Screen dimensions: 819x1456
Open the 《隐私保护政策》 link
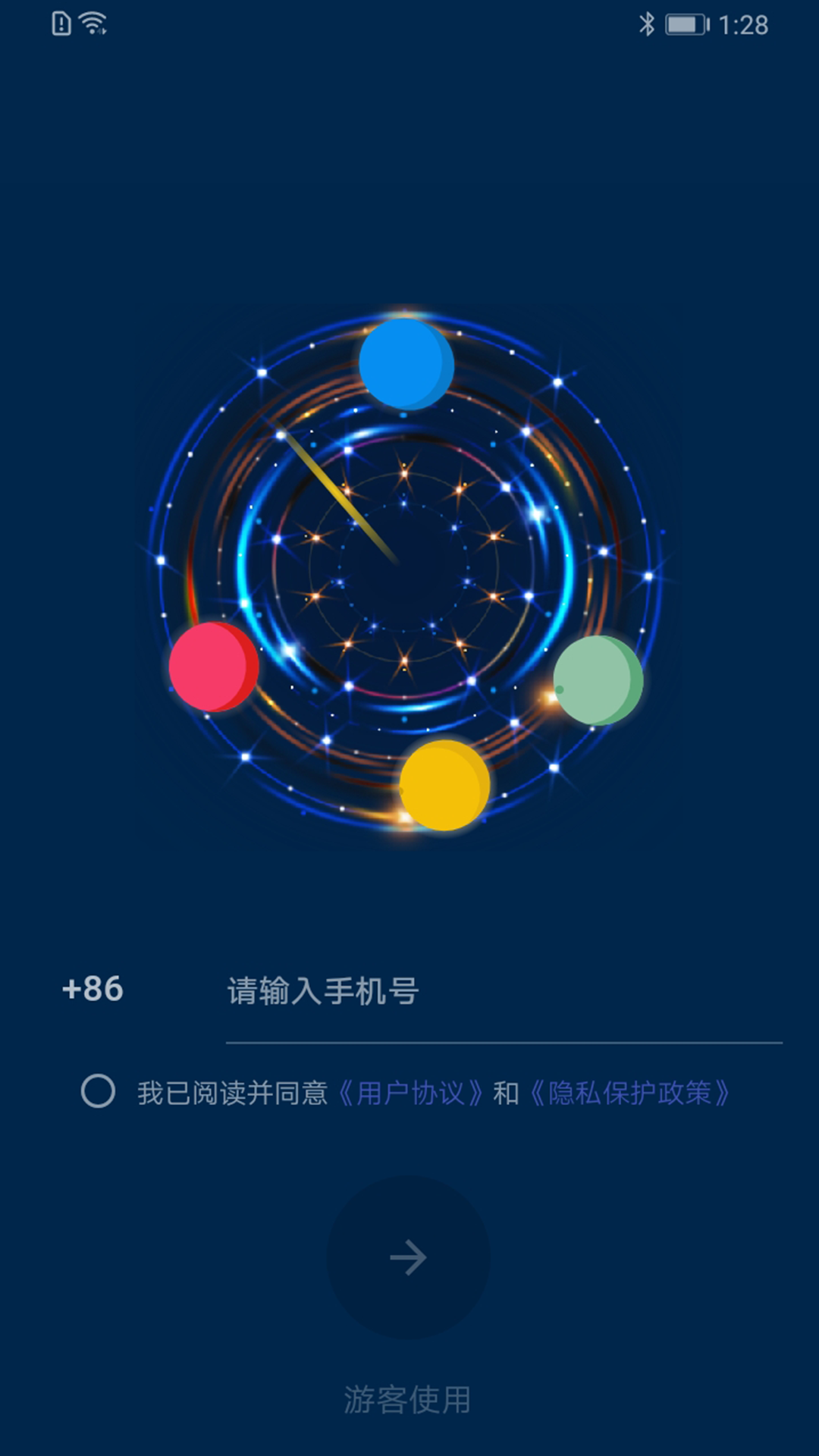pyautogui.click(x=629, y=1094)
